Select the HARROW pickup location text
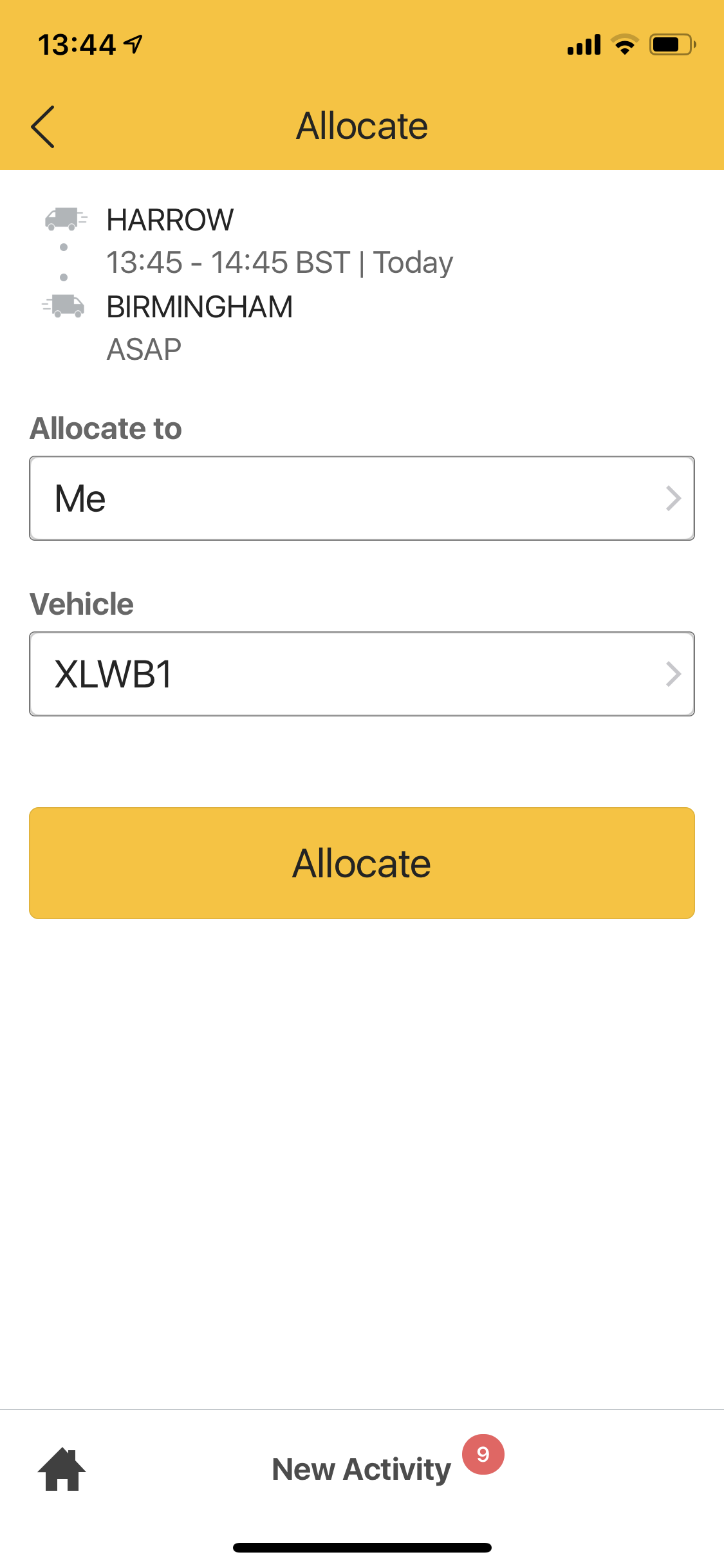724x1568 pixels. pyautogui.click(x=171, y=219)
